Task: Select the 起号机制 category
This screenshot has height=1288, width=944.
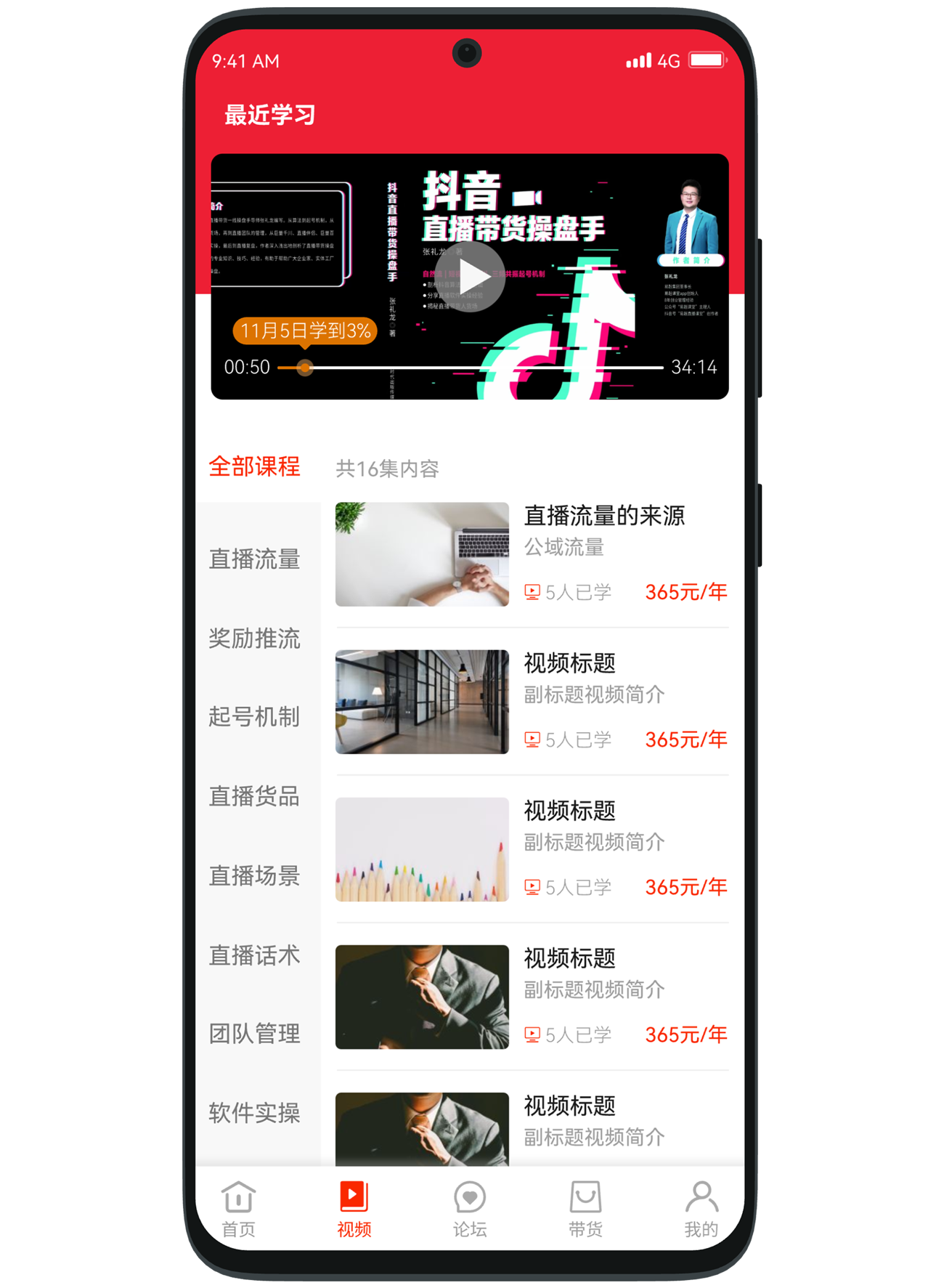Action: point(254,717)
